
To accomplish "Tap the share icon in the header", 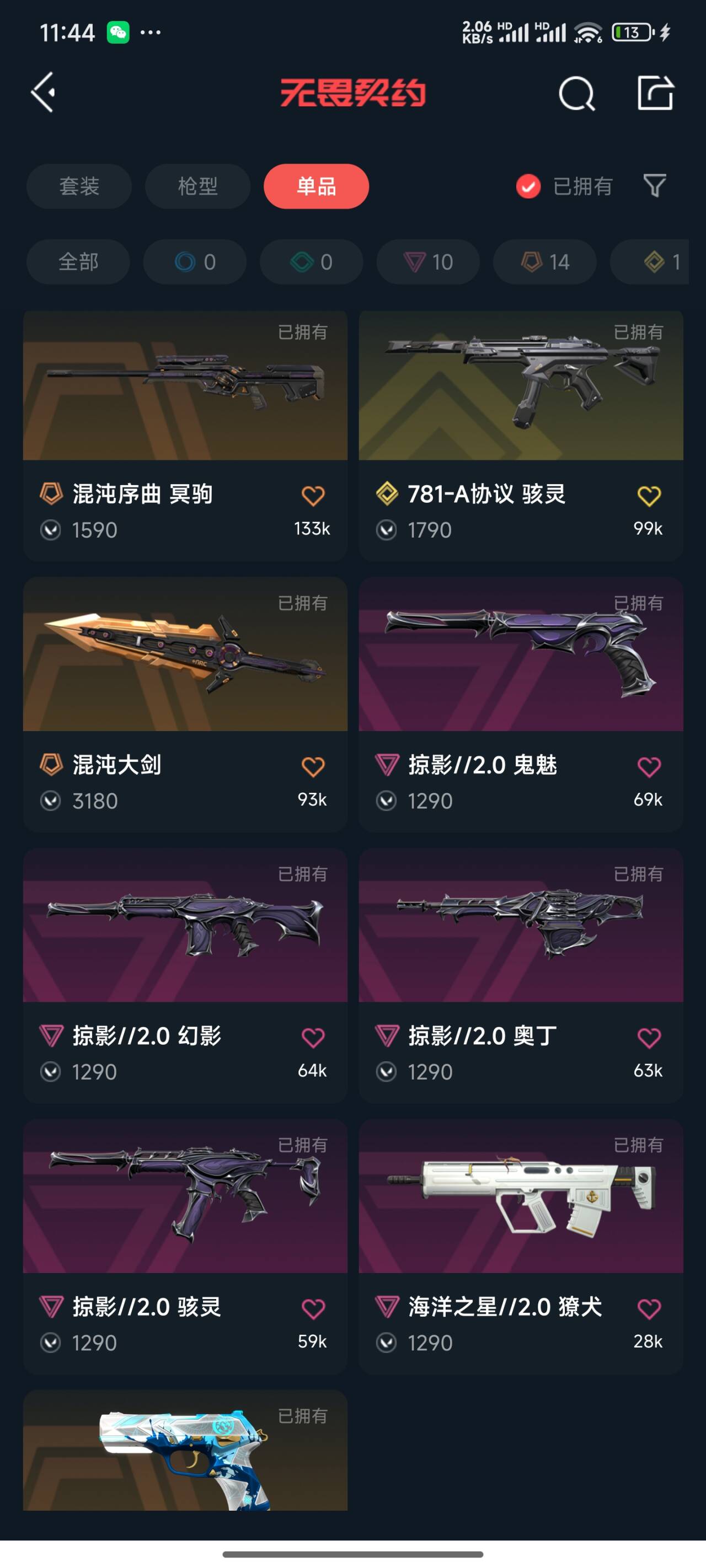I will pos(655,93).
